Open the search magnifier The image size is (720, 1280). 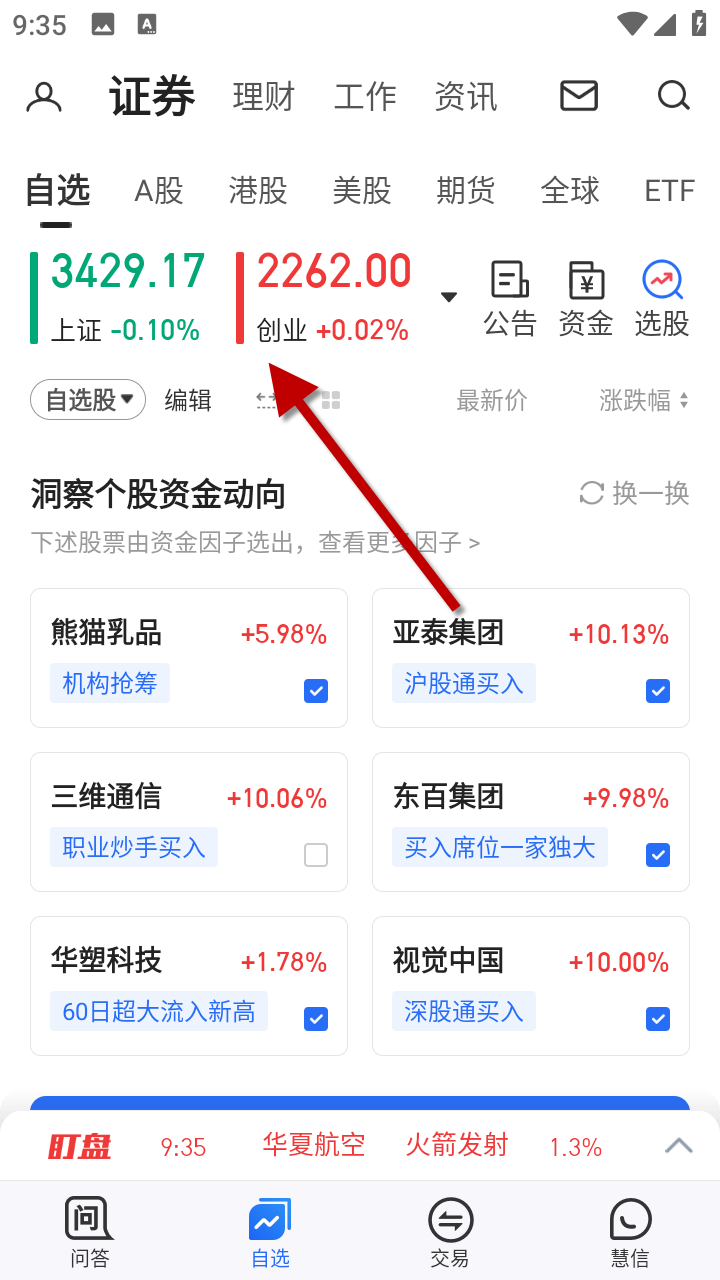click(x=673, y=96)
